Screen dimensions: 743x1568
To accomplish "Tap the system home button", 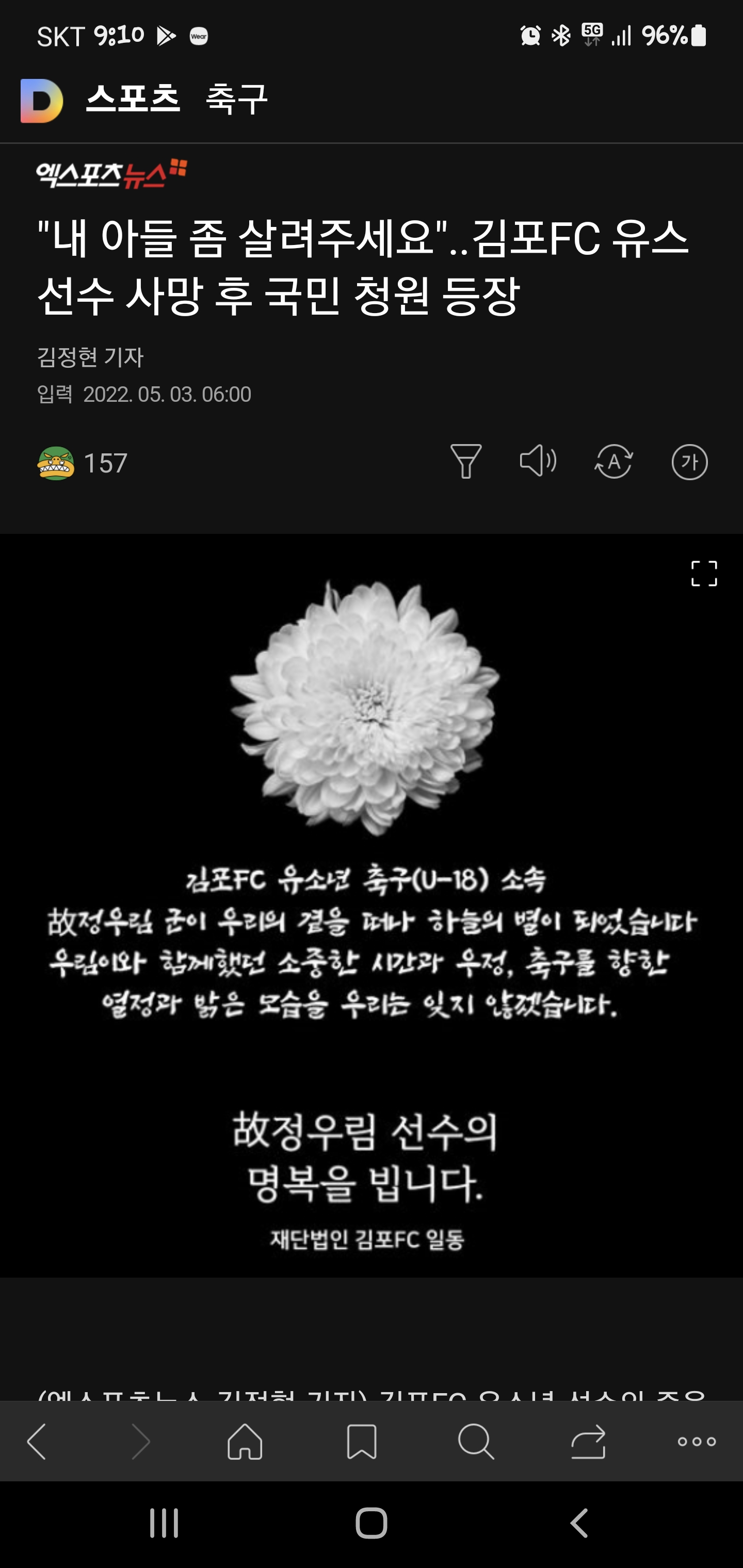I will click(x=372, y=1524).
